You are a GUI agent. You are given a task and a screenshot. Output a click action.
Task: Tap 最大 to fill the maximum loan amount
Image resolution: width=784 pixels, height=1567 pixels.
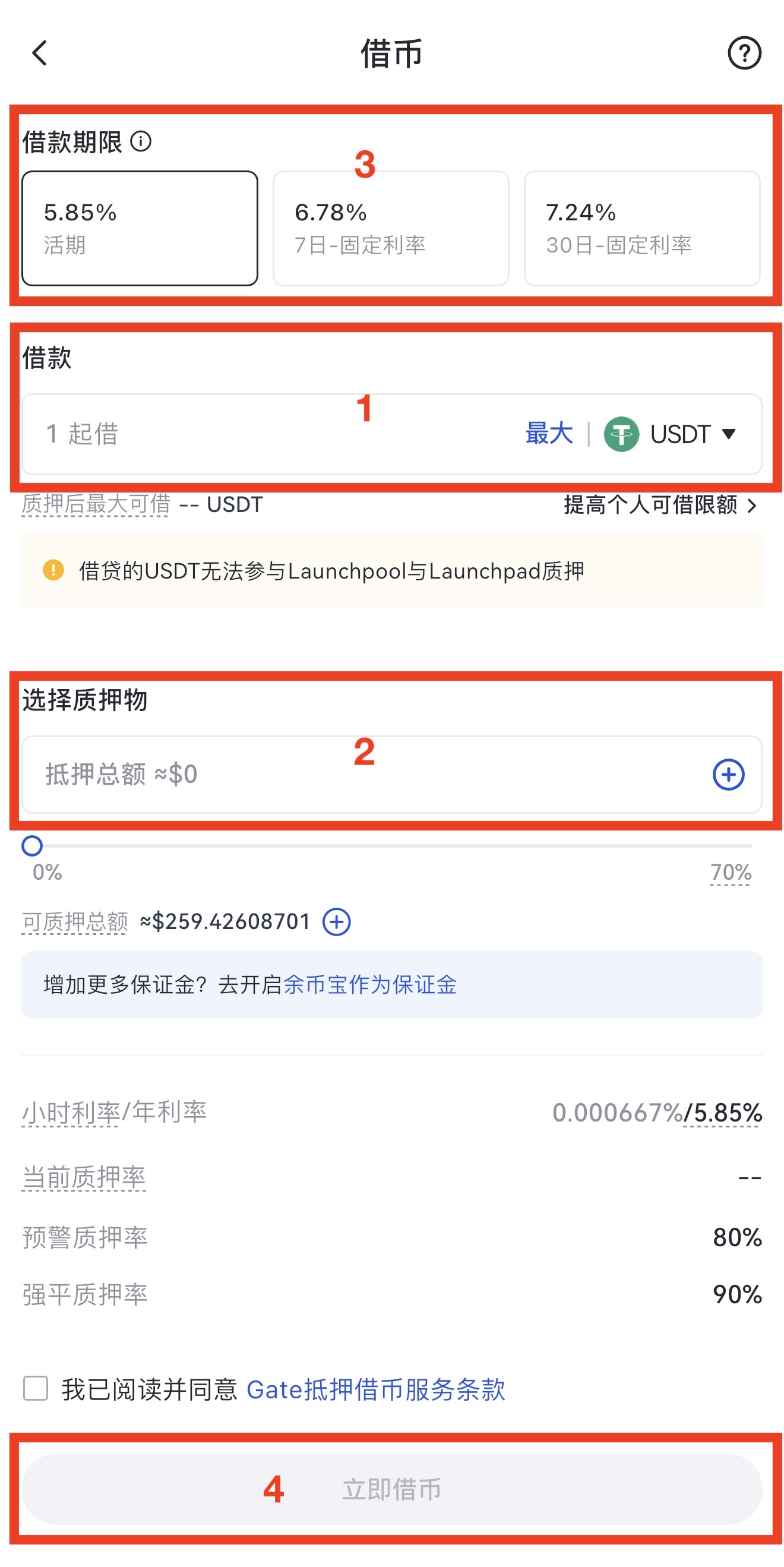549,434
